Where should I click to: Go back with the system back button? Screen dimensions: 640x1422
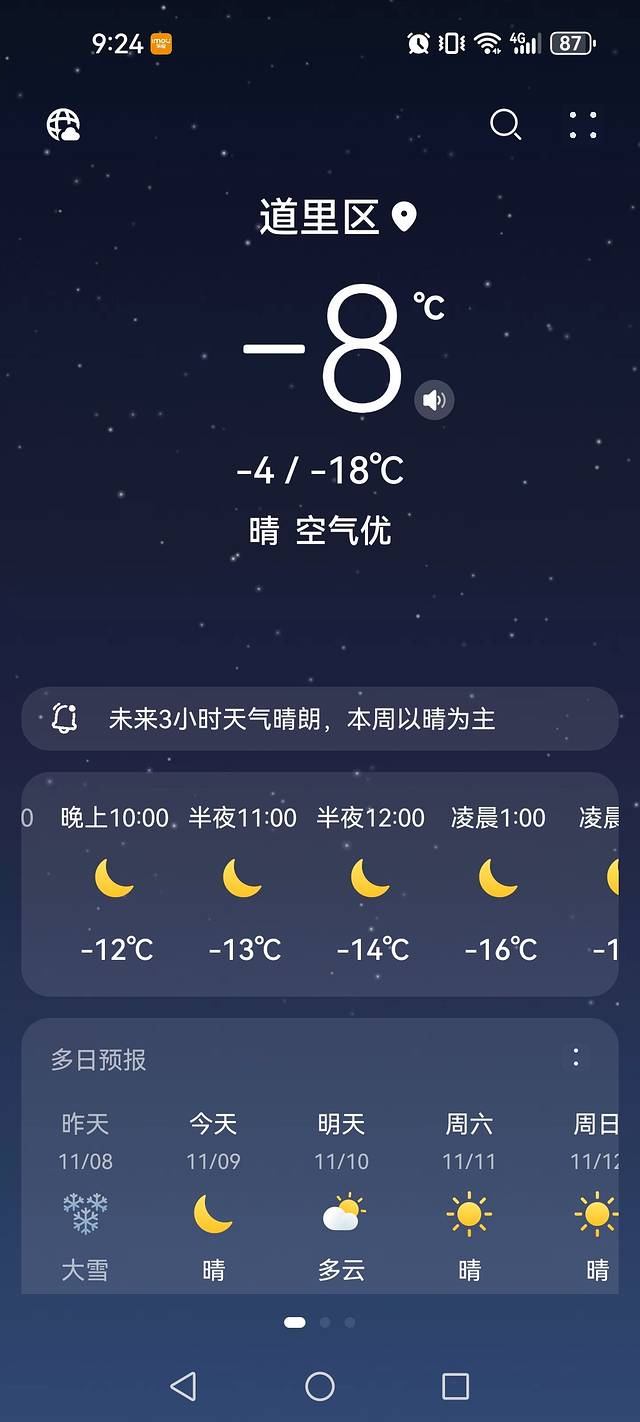(183, 1386)
